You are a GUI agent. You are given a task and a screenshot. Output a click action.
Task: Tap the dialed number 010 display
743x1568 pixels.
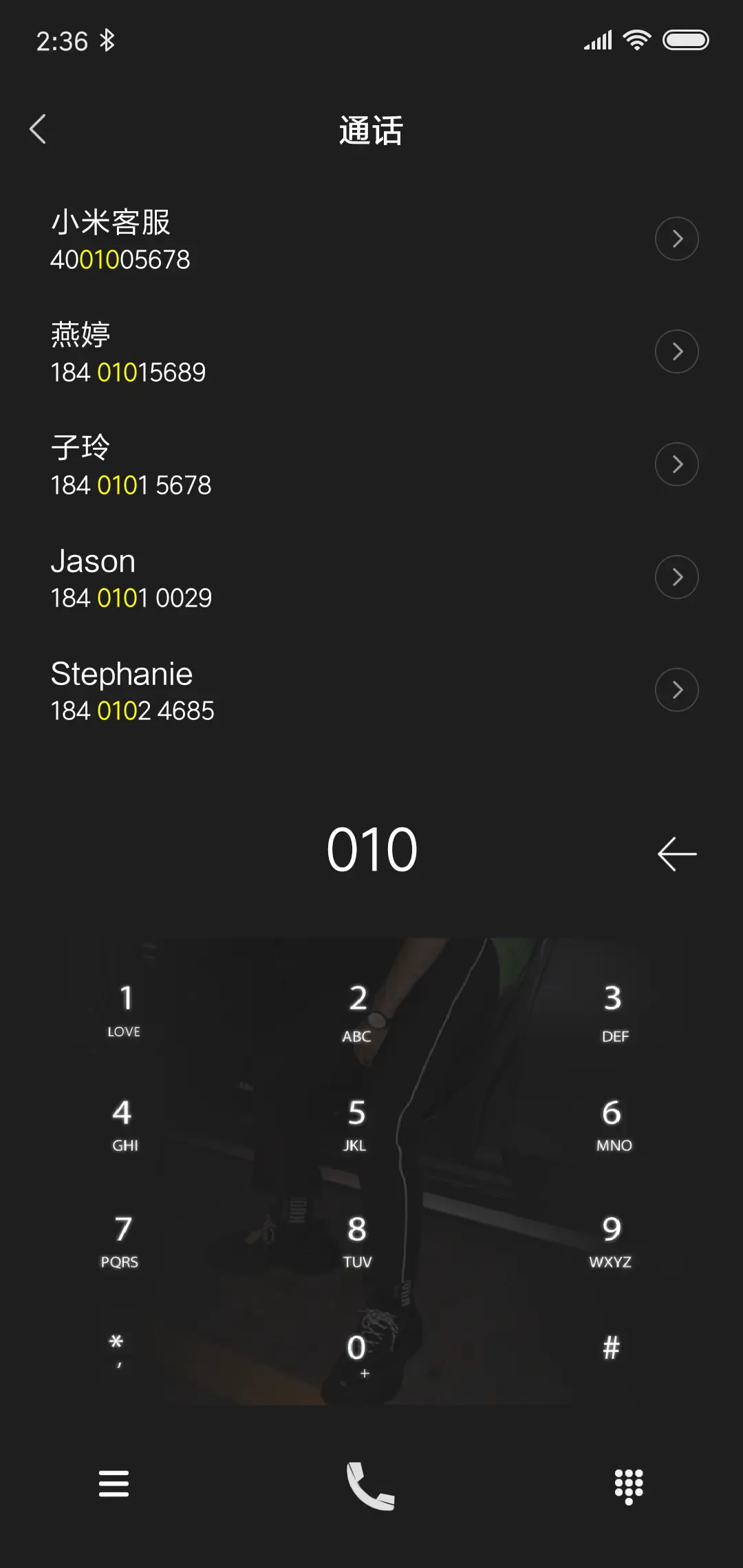371,849
